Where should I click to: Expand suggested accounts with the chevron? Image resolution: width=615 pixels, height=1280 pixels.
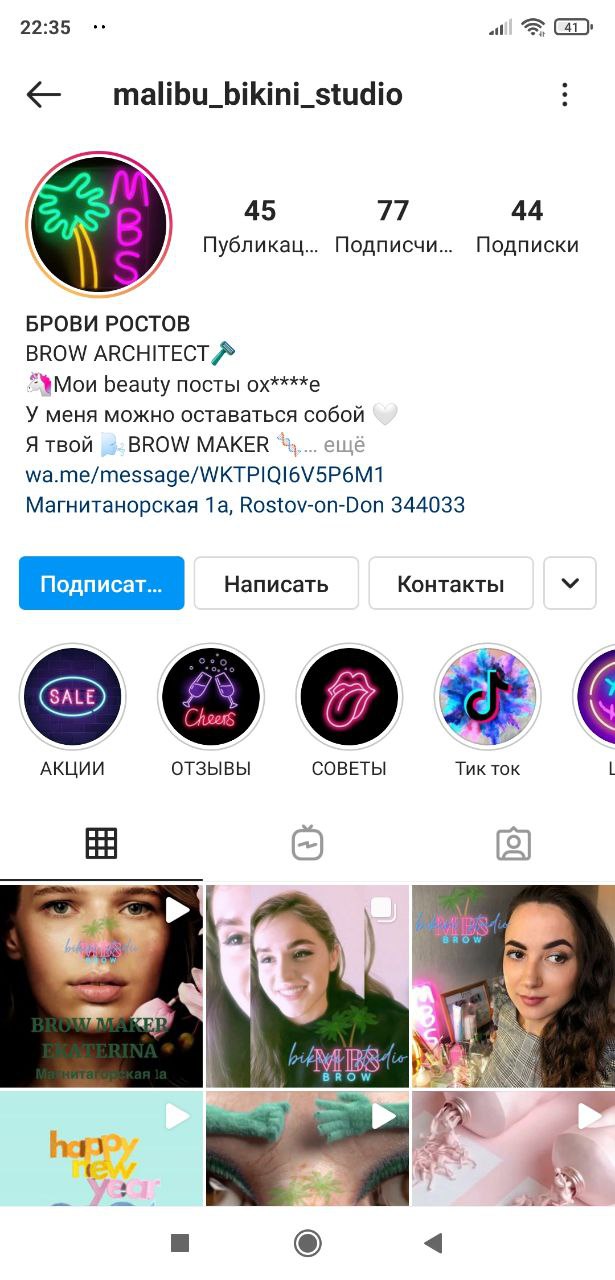570,583
